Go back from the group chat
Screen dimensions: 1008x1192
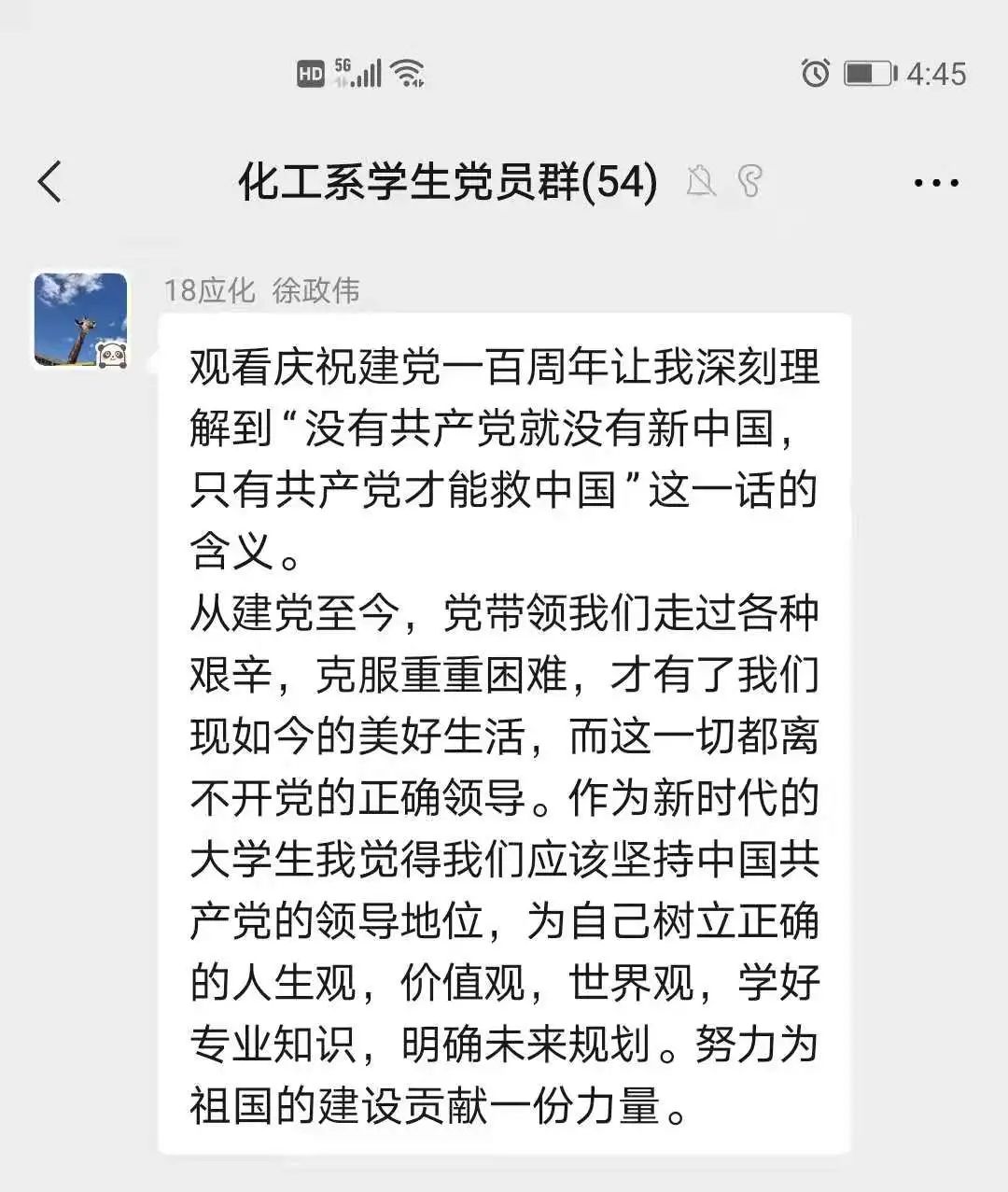tap(50, 181)
